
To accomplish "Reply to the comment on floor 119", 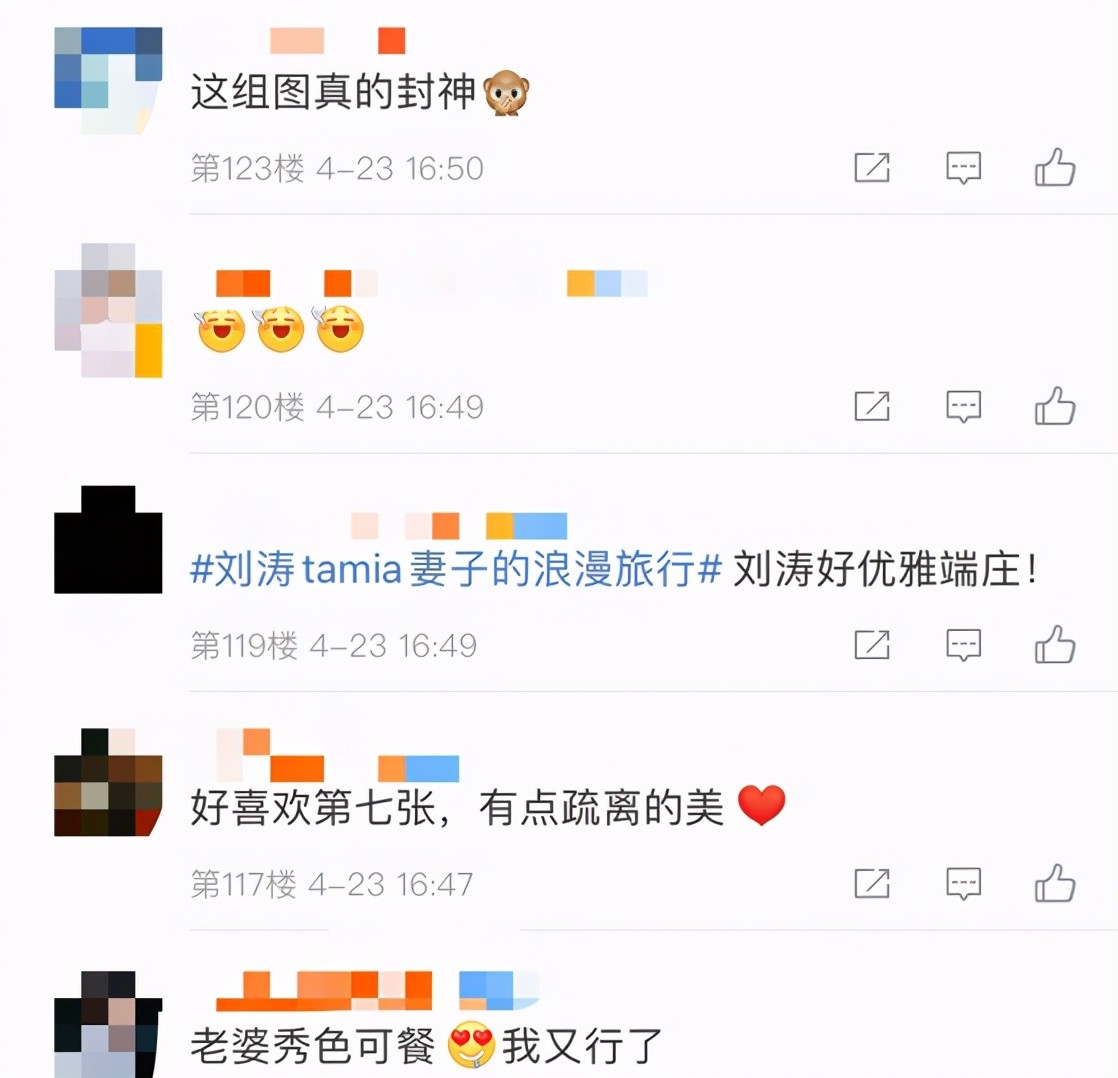I will [x=964, y=645].
